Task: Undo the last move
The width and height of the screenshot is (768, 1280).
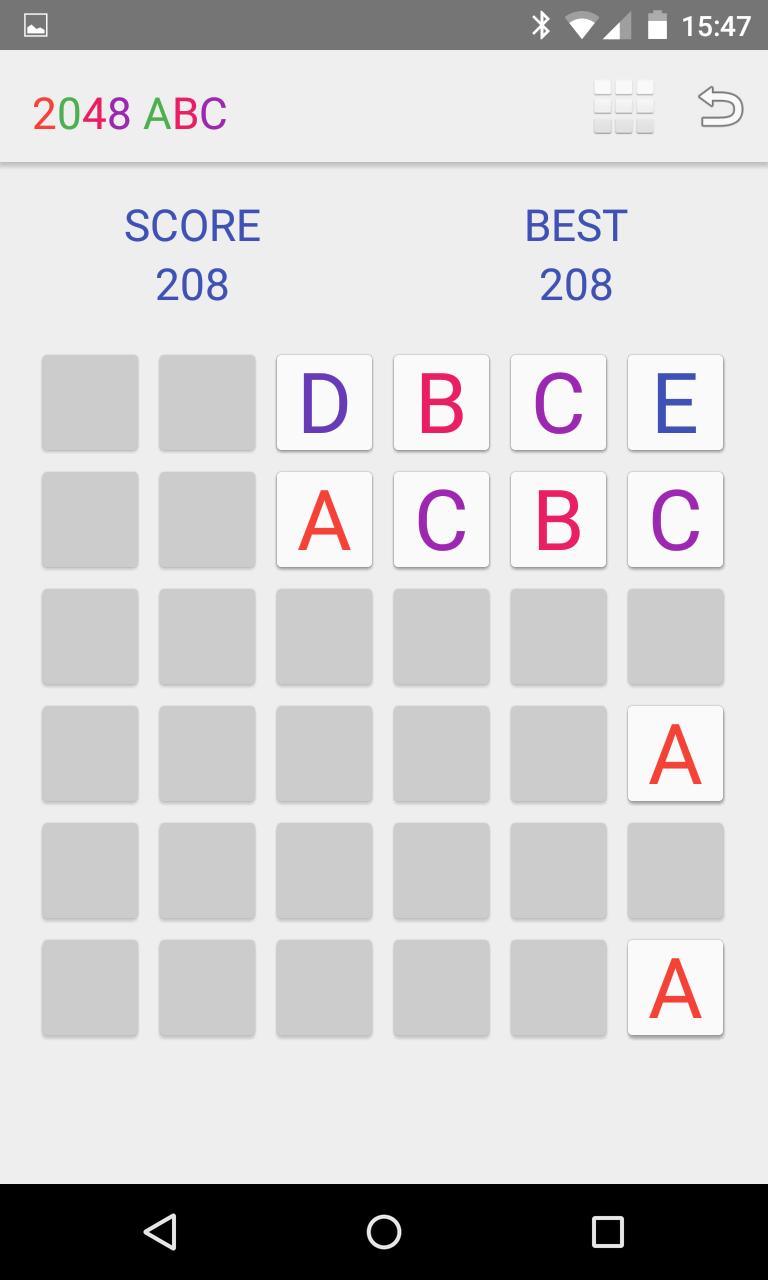Action: pos(720,107)
